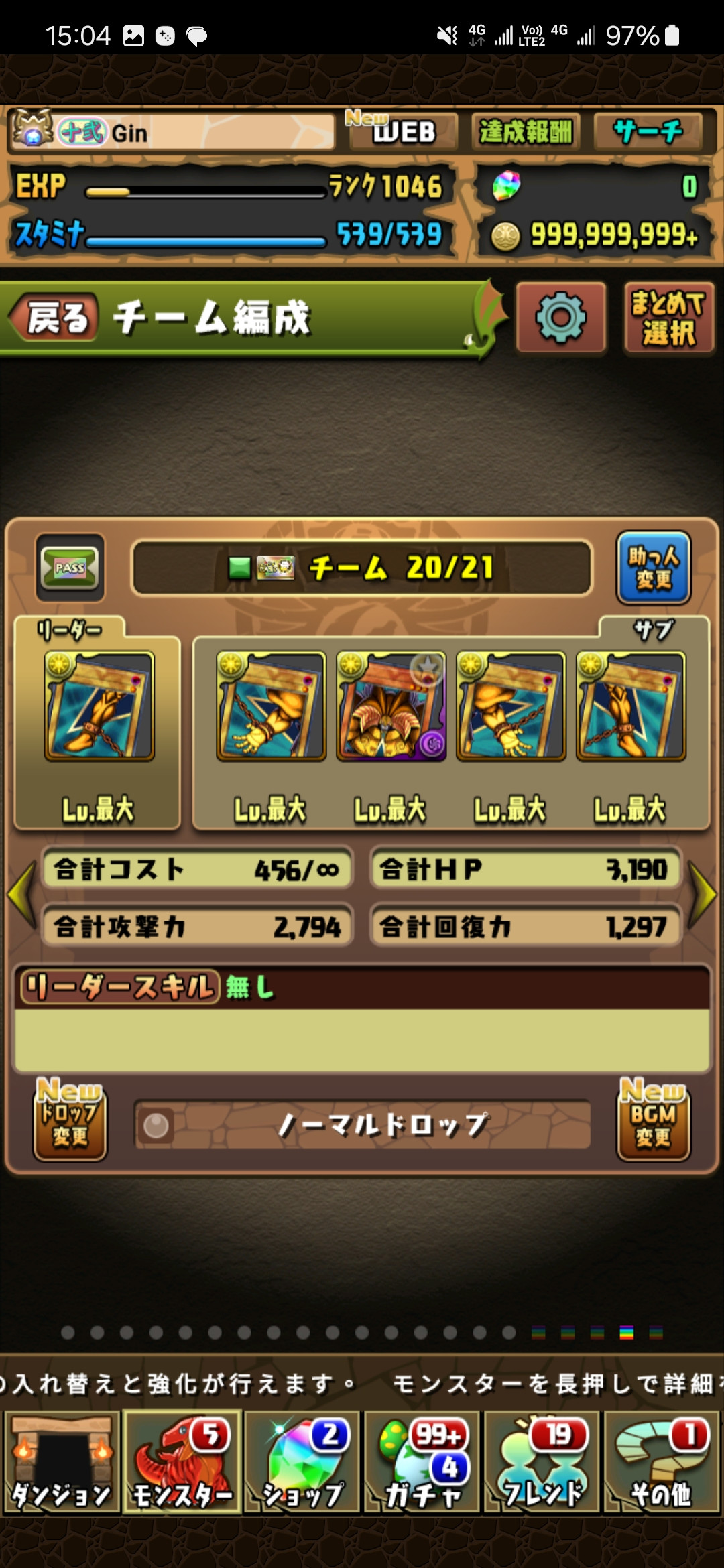724x1568 pixels.
Task: Switch to the ショップ tab
Action: click(303, 1462)
